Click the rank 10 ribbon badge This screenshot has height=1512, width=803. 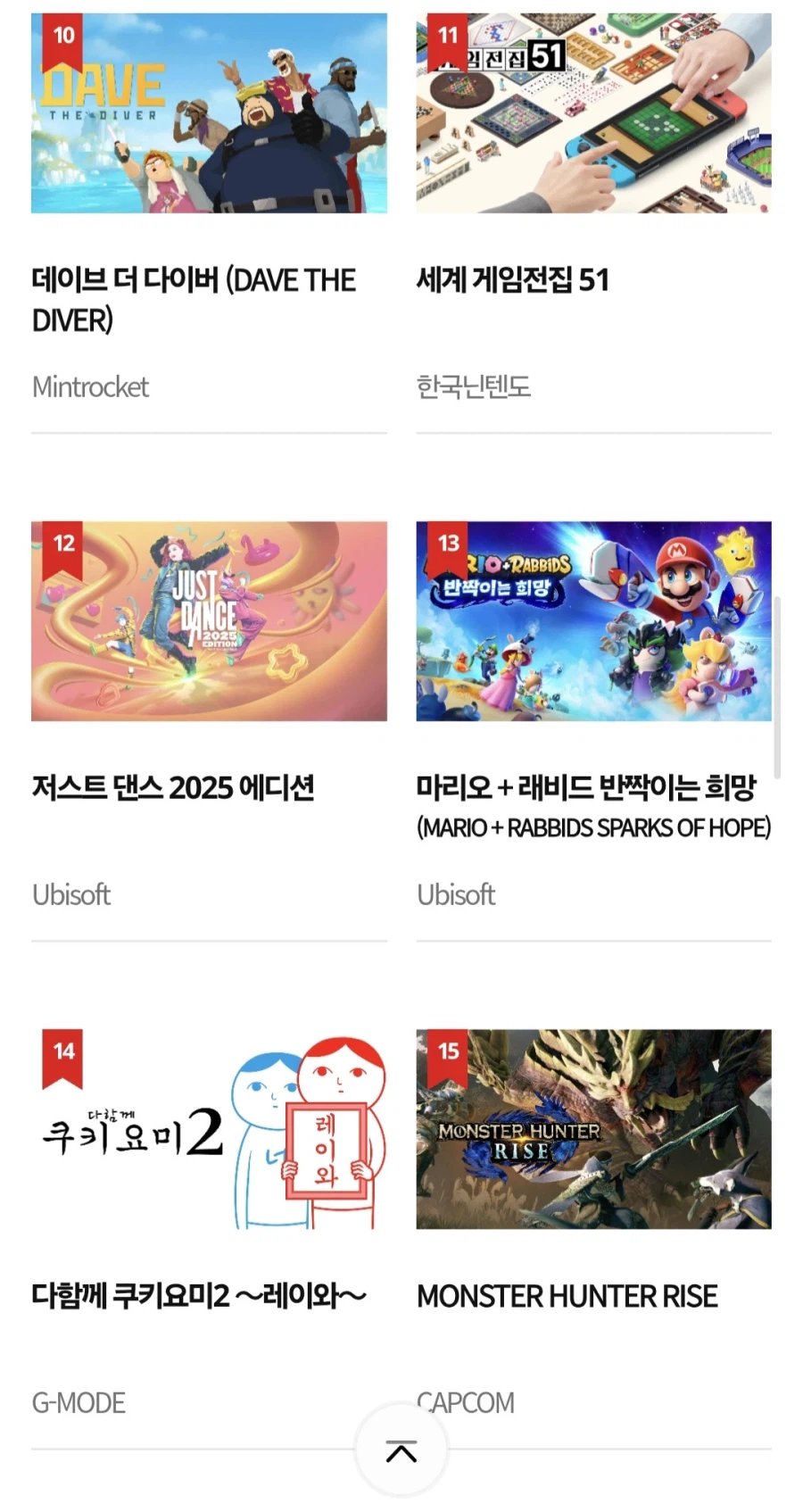(x=62, y=37)
